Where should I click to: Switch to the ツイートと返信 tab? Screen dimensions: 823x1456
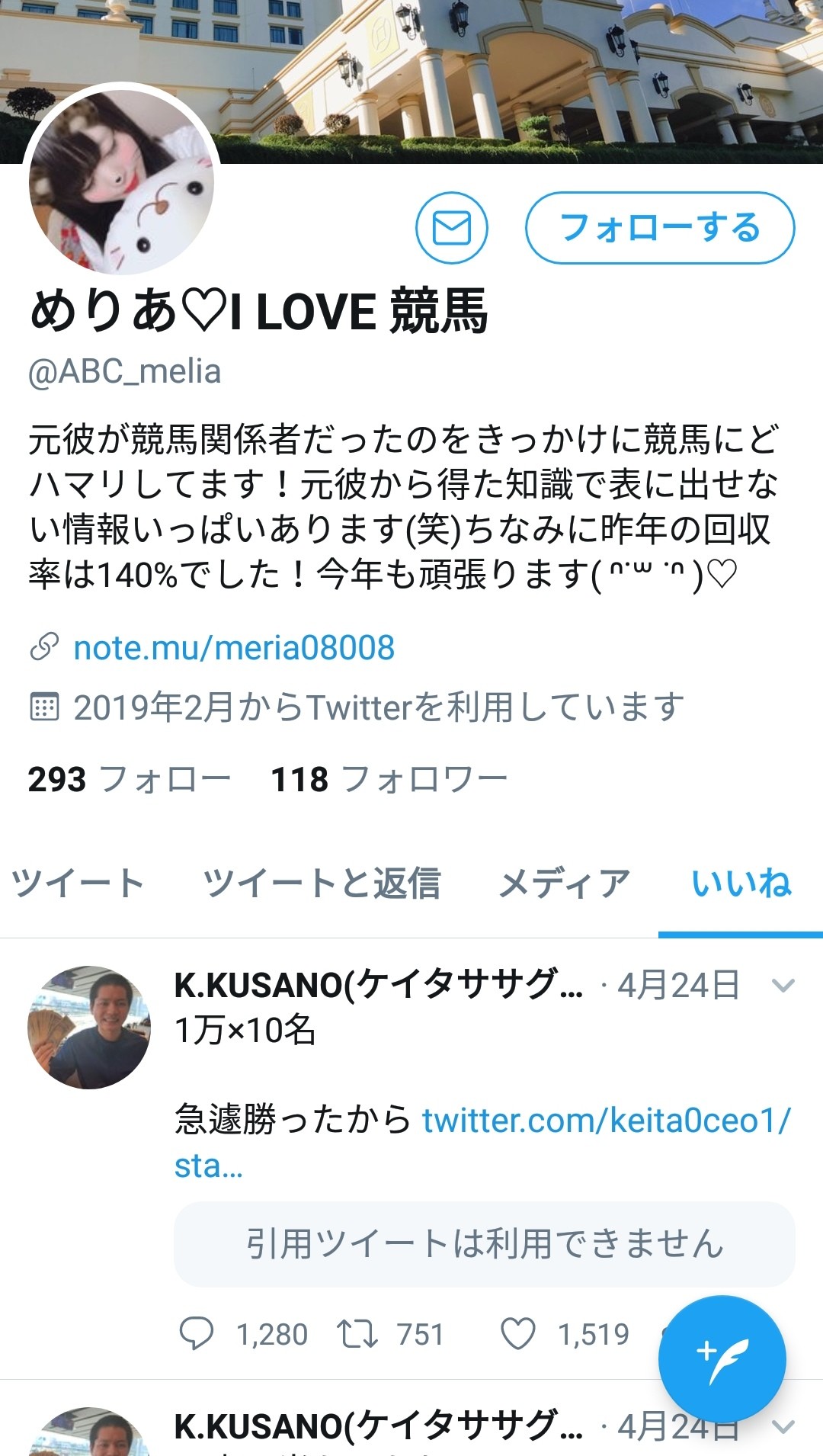tap(321, 883)
